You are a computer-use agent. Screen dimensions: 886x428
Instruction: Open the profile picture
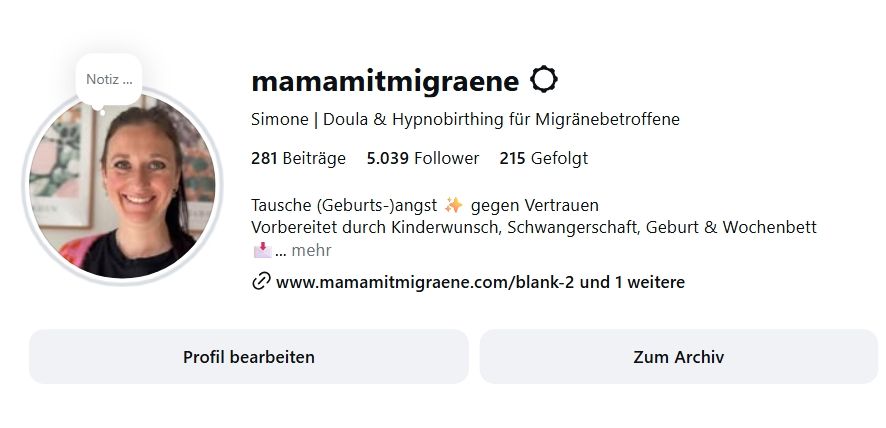point(122,190)
